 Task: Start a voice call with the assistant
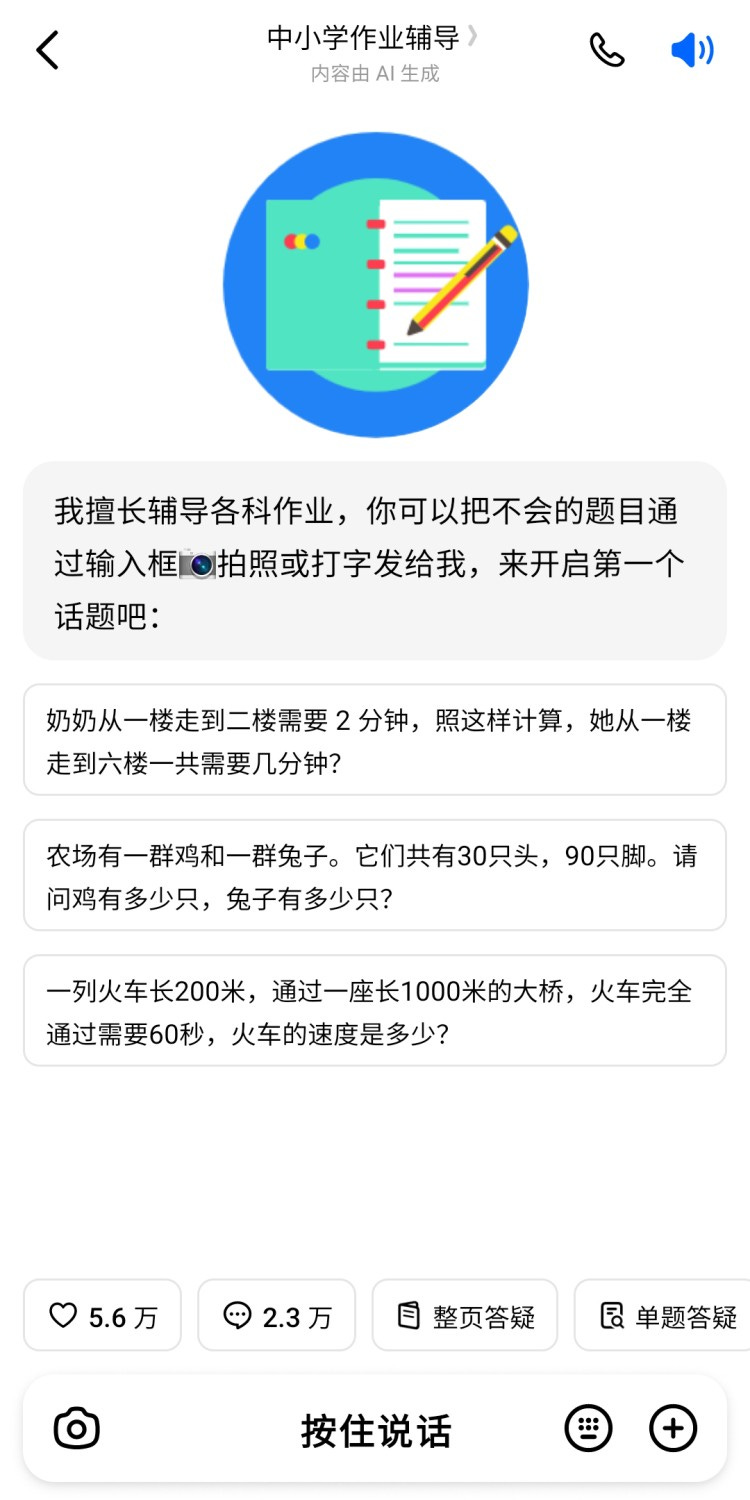point(606,50)
